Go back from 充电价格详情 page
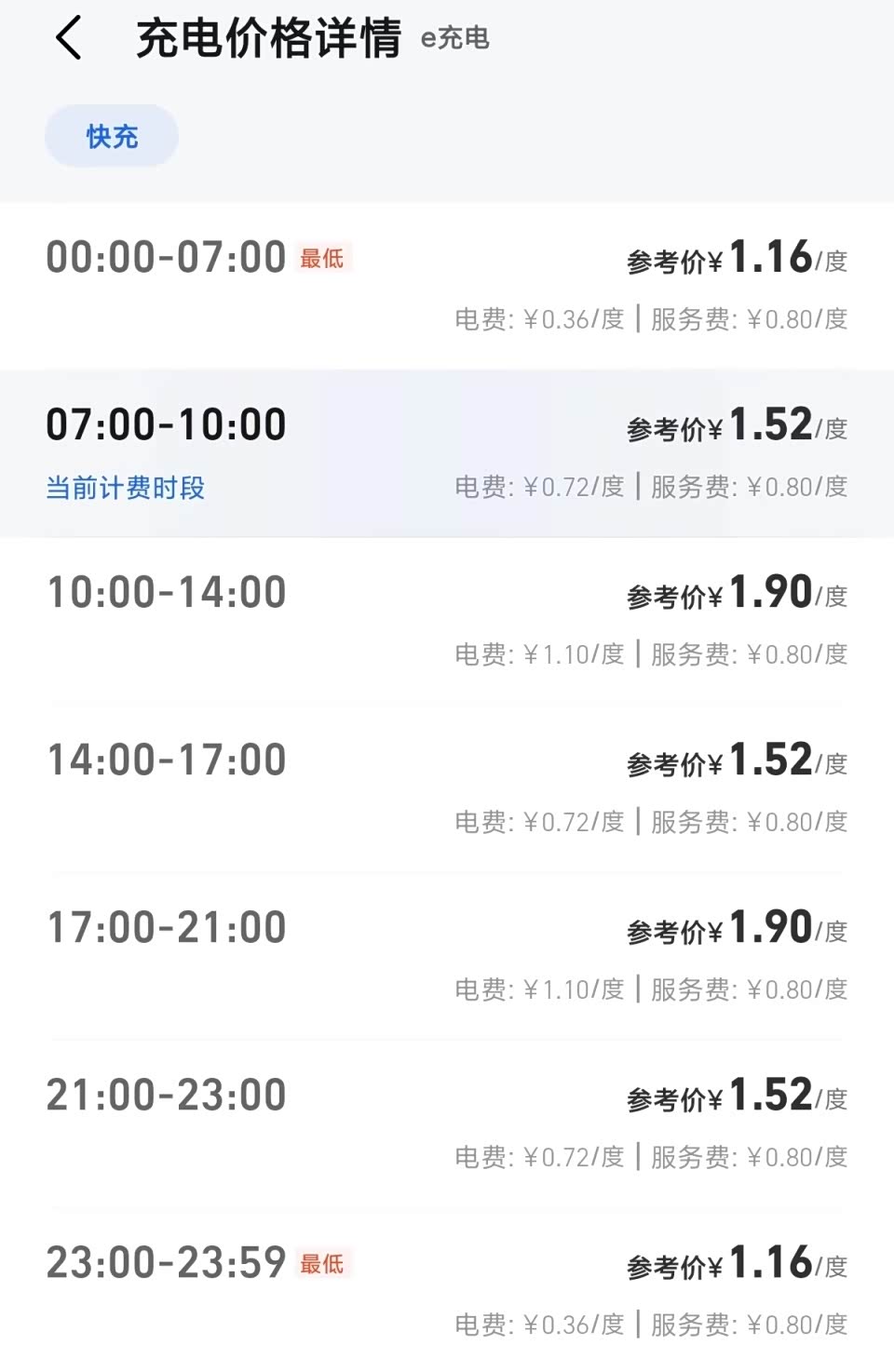 point(69,39)
